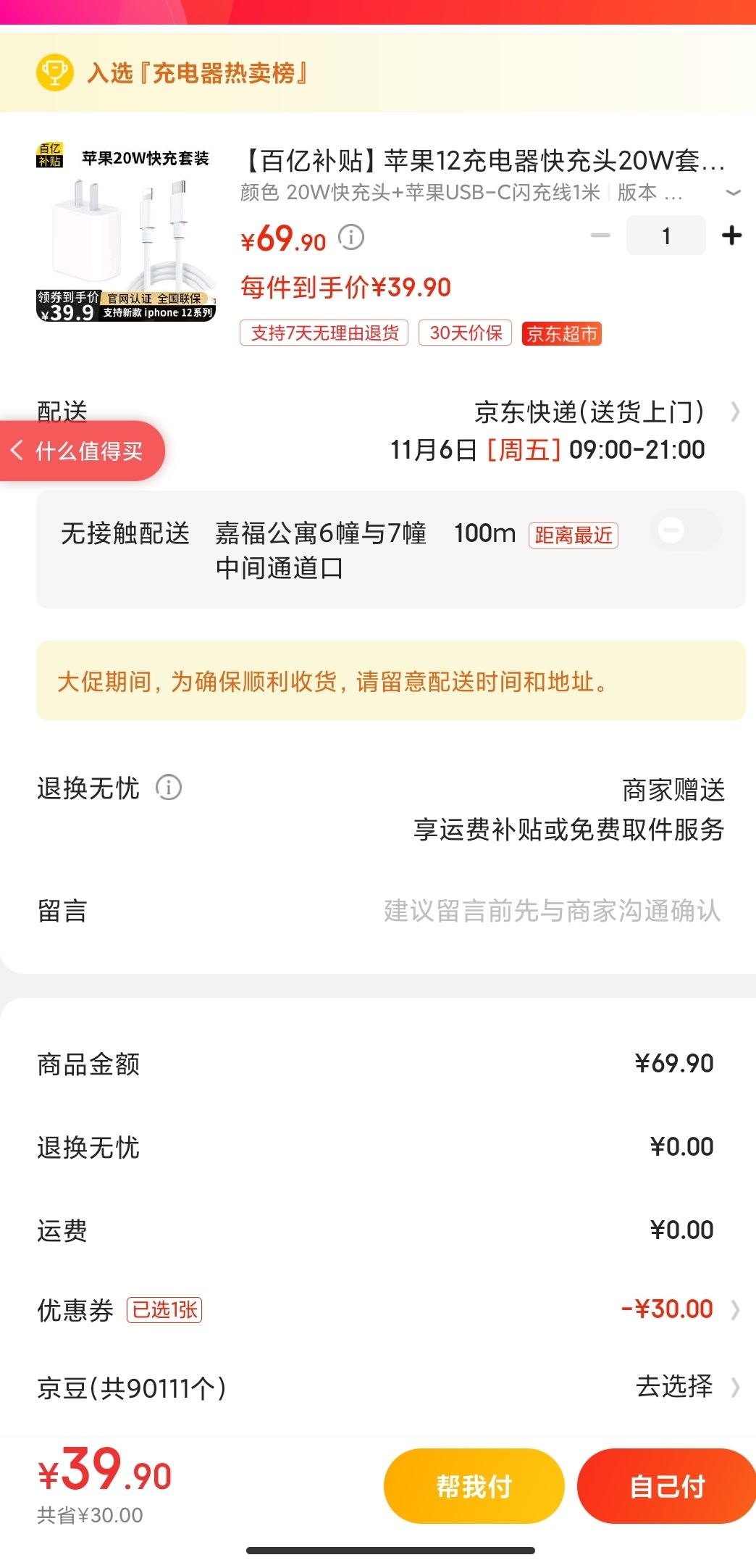Open the 退换无忧 info icon
The height and width of the screenshot is (1568, 756).
171,788
